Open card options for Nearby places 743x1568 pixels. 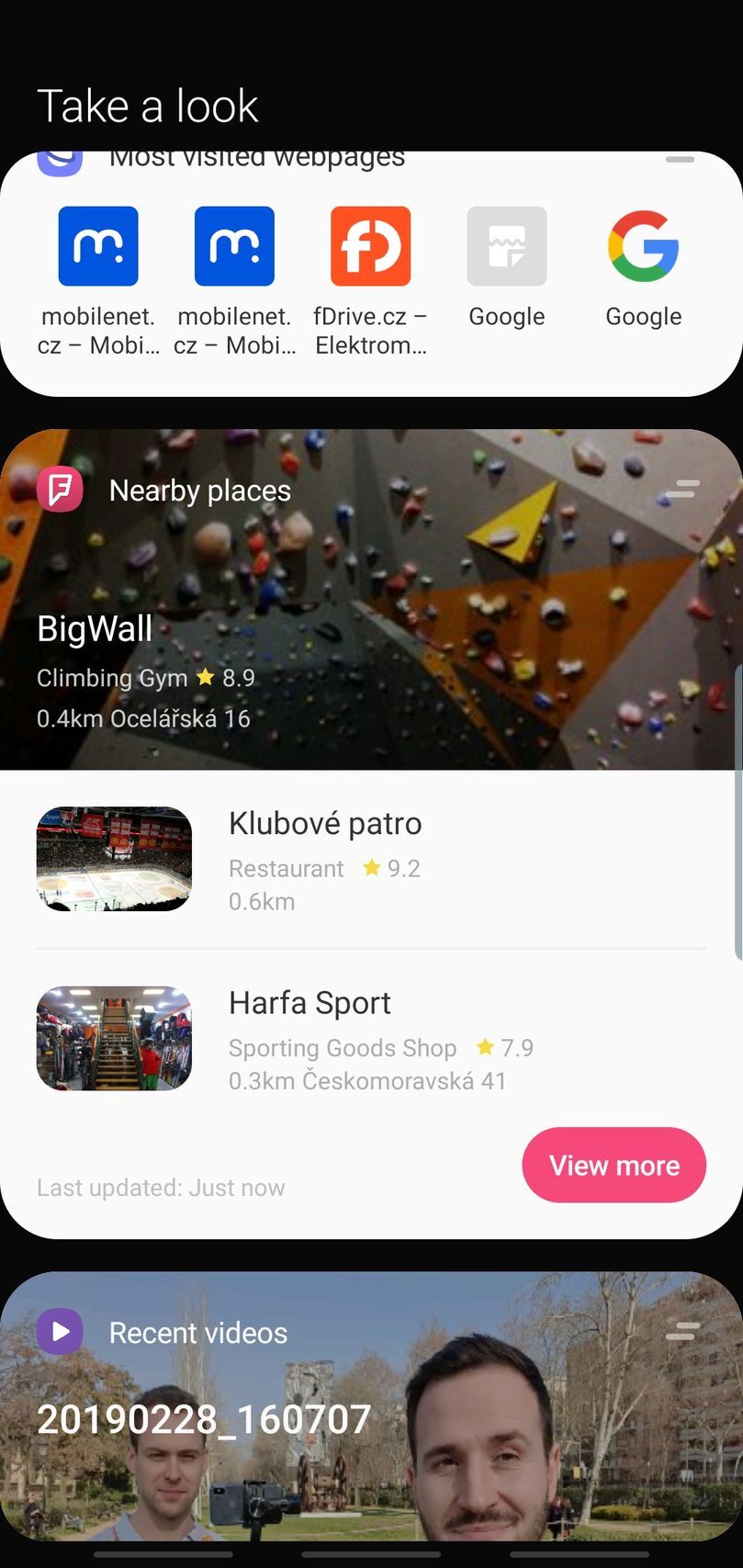pos(681,488)
